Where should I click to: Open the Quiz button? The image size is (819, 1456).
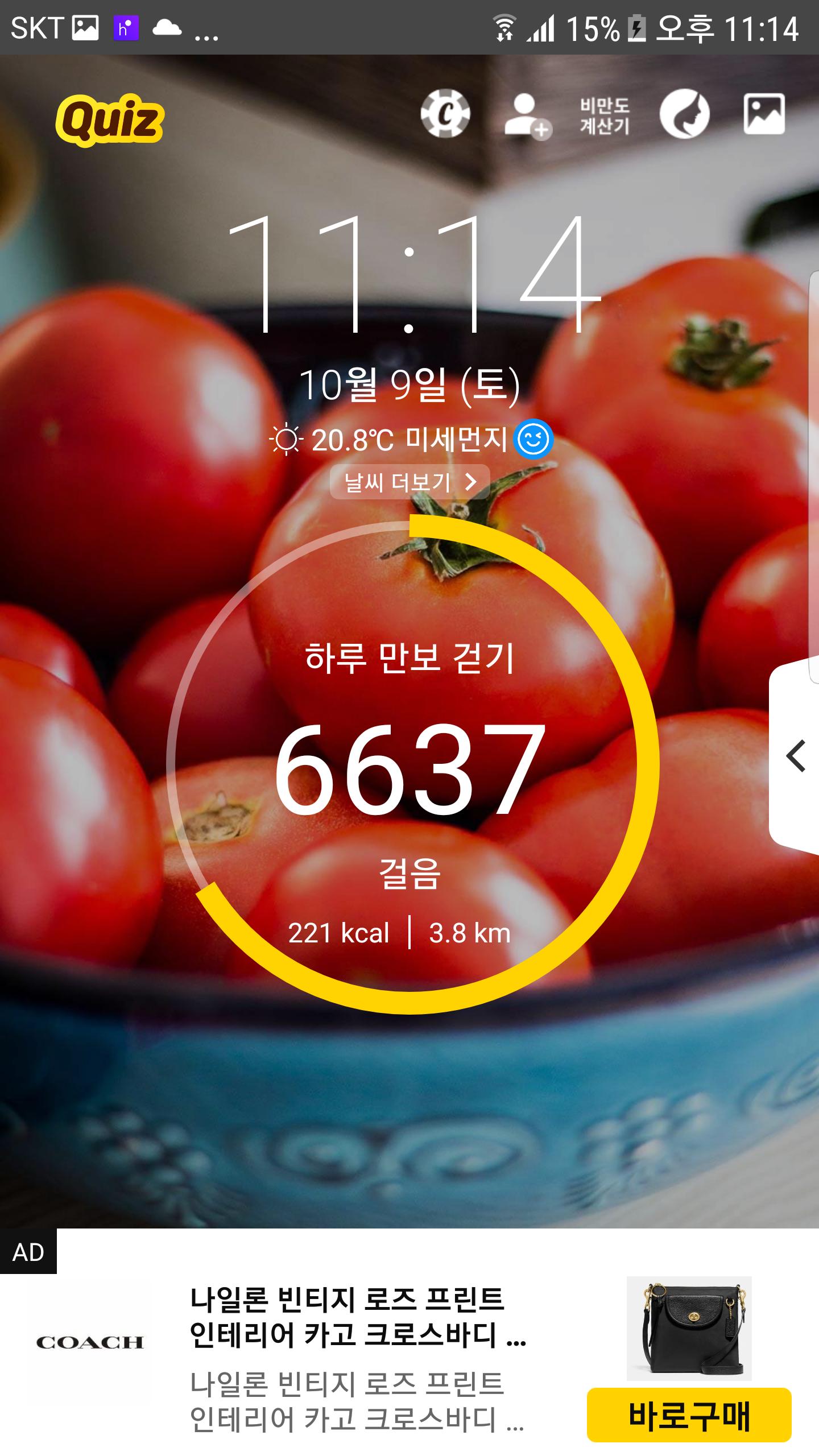(110, 120)
